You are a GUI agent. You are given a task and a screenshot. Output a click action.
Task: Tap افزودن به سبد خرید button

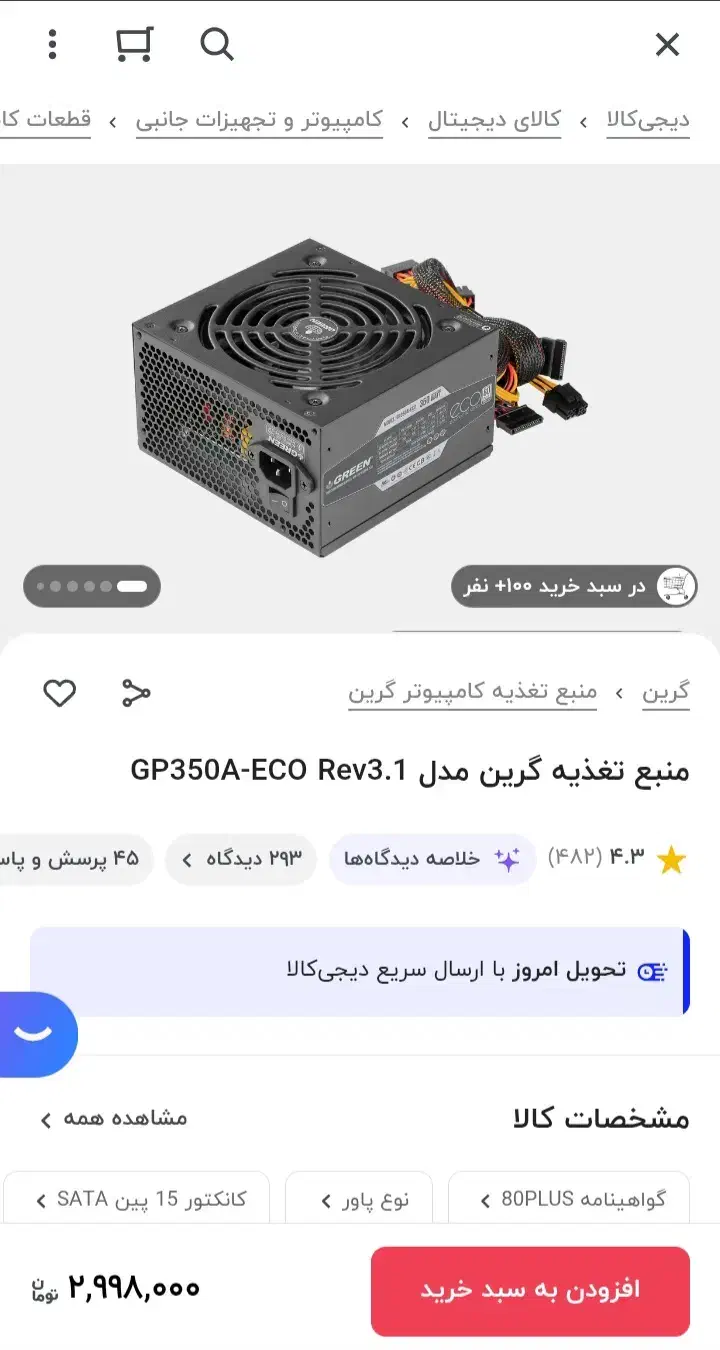tap(530, 1290)
